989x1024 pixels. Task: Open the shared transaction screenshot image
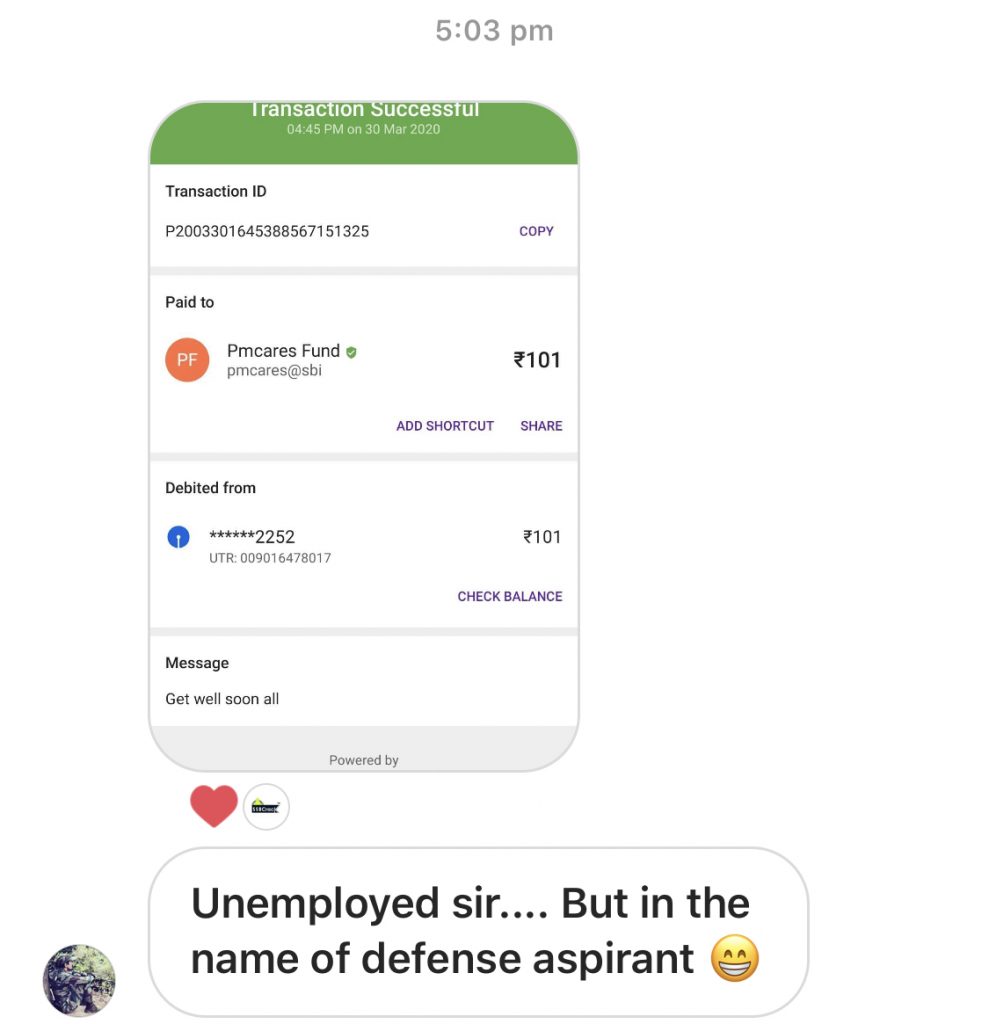click(364, 436)
